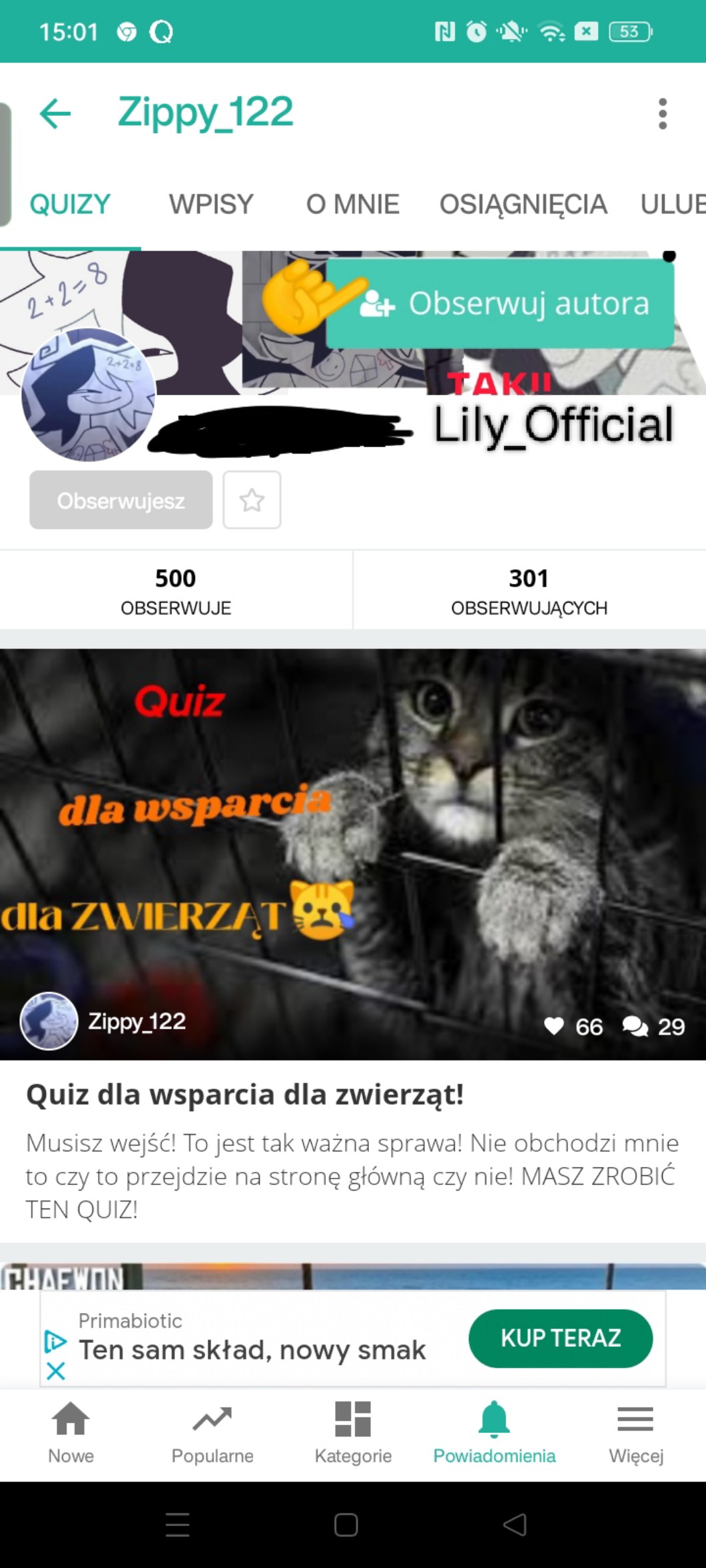Open the 301 Obserwujących list
This screenshot has height=1568, width=706.
click(529, 590)
